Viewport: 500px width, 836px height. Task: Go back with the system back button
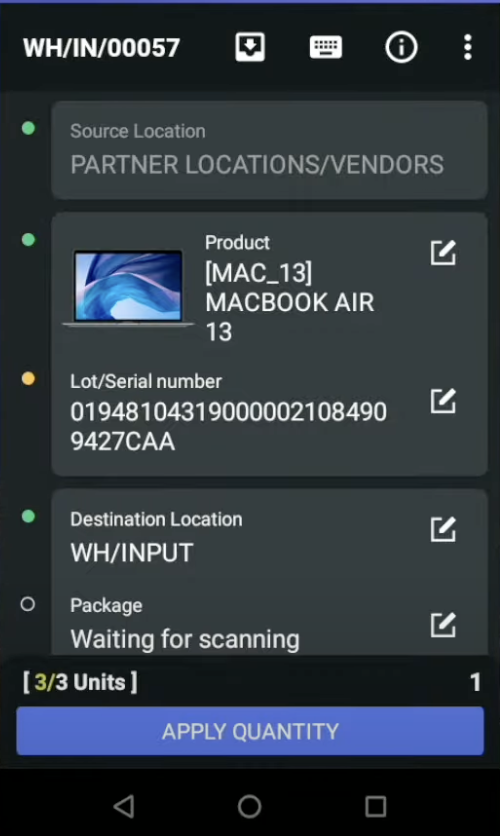(124, 806)
